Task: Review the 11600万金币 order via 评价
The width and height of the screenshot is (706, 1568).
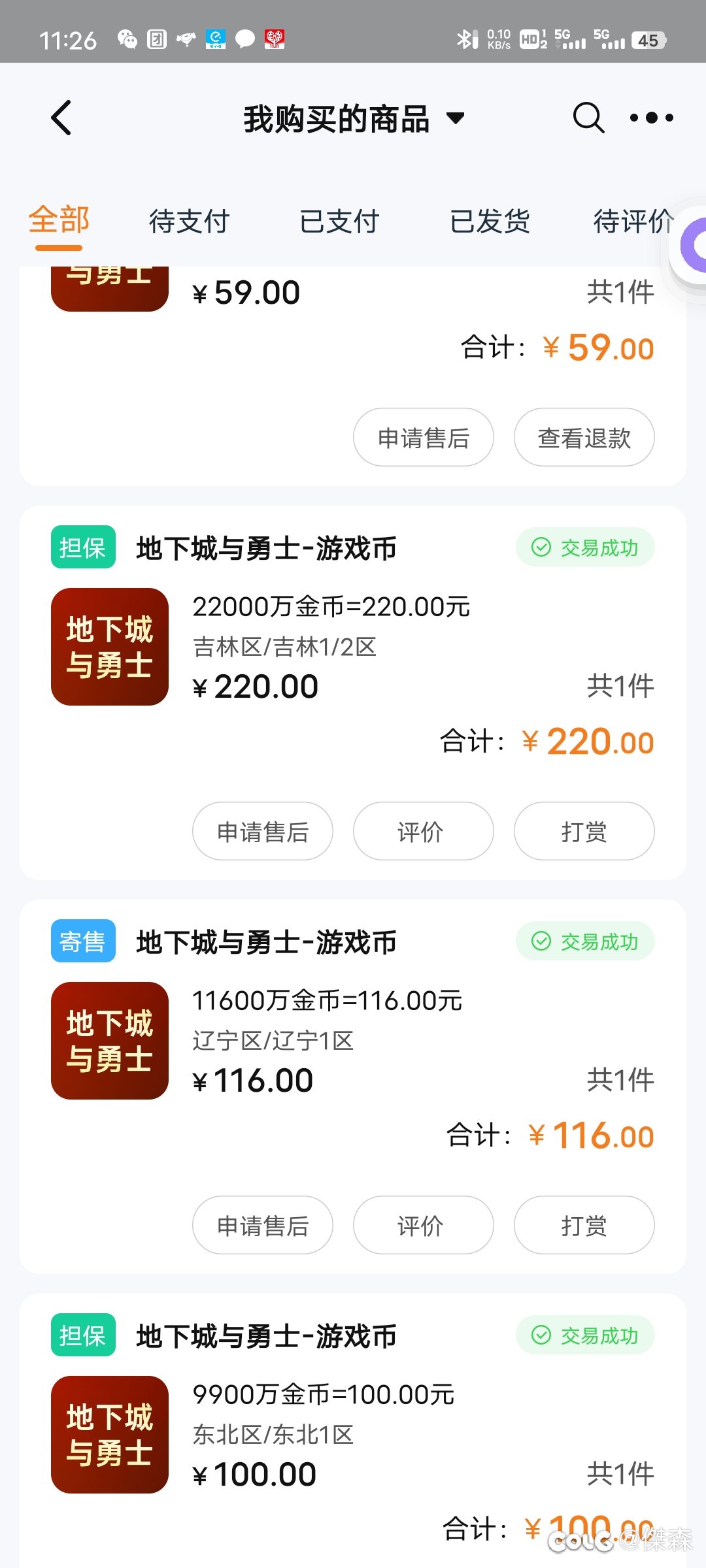Action: click(424, 1225)
